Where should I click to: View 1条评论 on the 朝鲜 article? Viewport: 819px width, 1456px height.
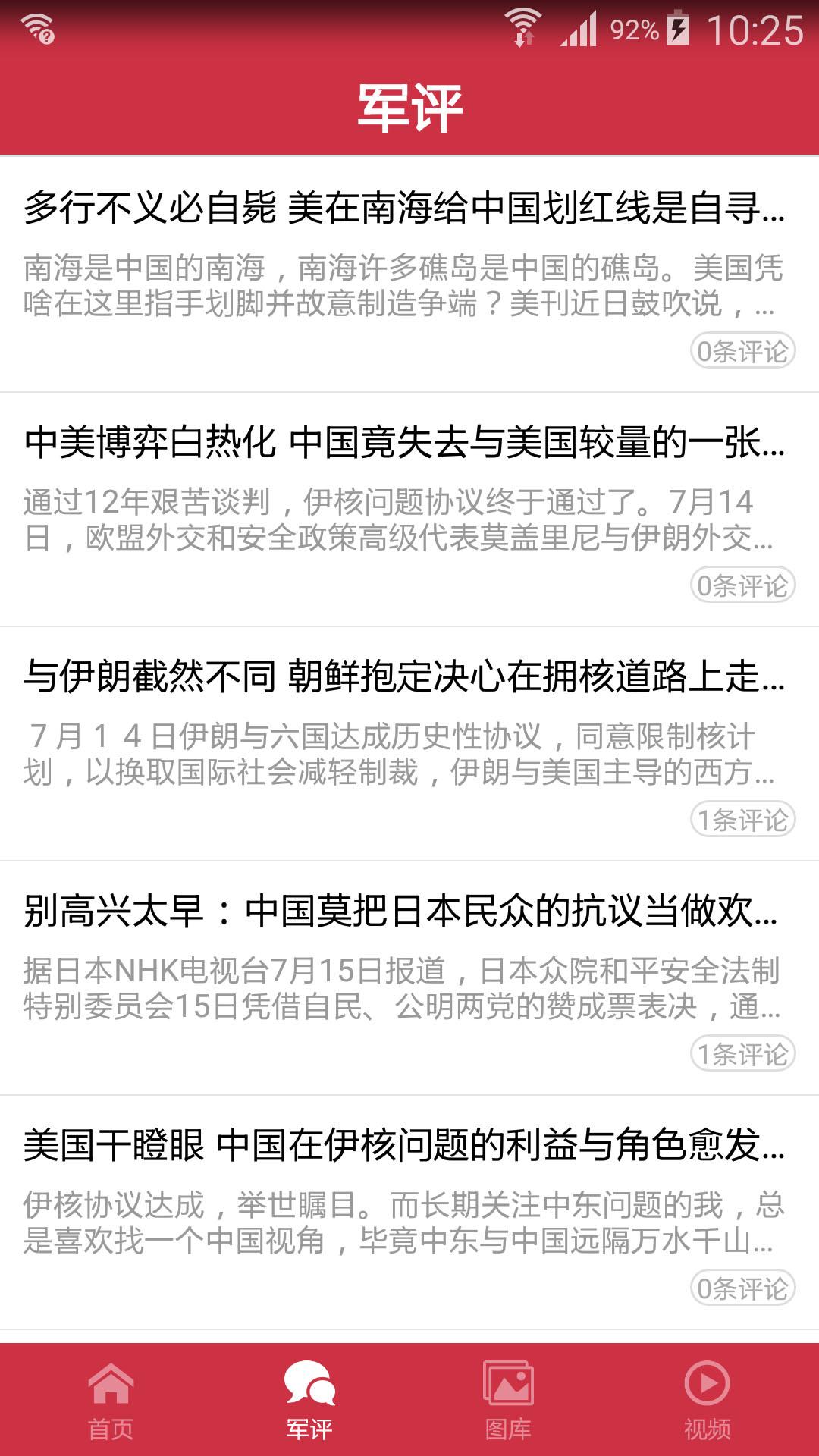742,820
